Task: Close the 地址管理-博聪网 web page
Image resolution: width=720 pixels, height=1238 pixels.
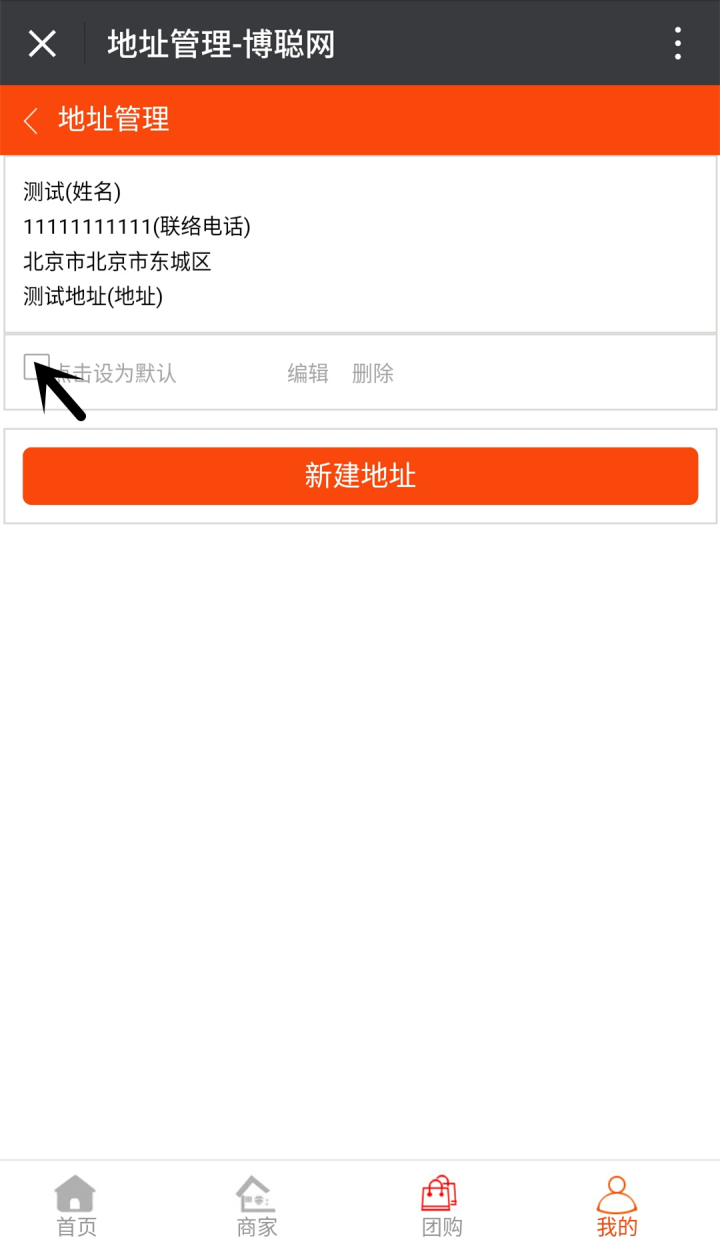Action: click(x=42, y=44)
